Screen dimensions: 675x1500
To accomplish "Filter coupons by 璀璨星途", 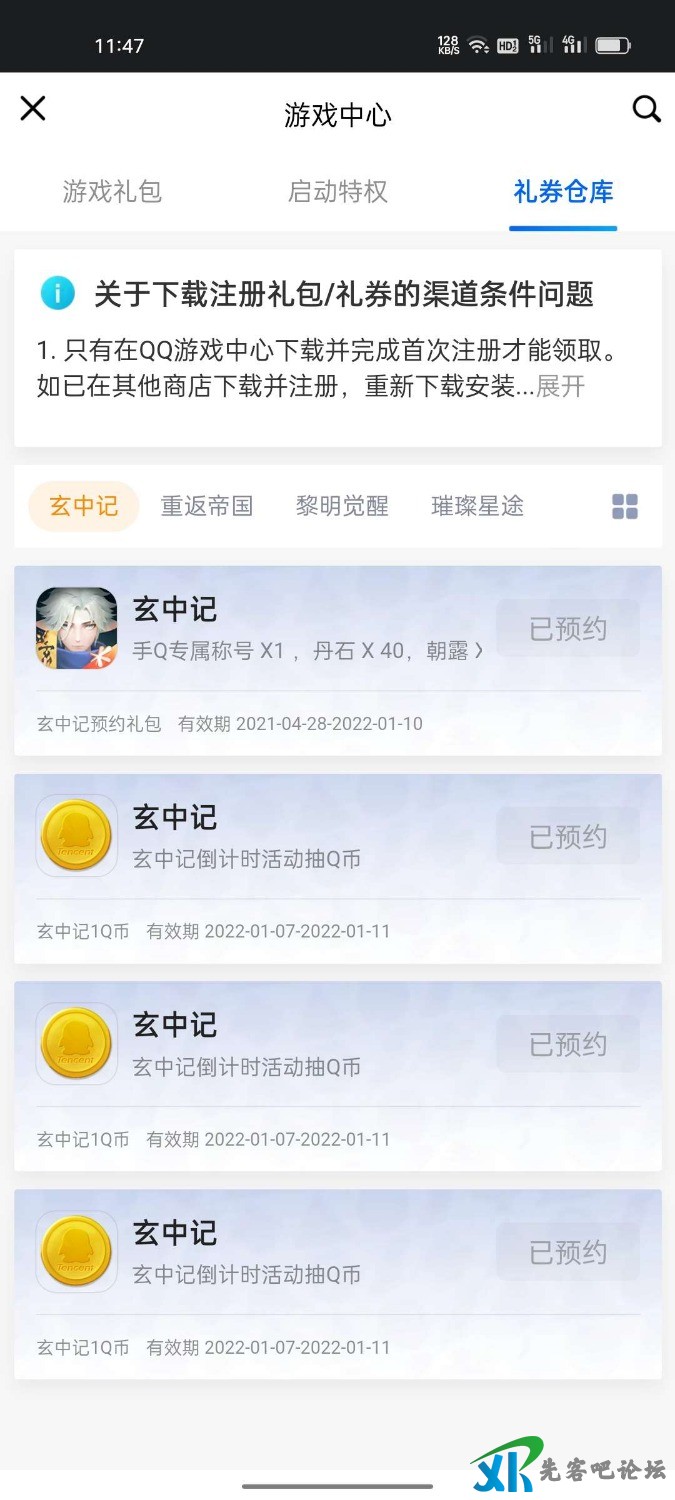I will 477,506.
